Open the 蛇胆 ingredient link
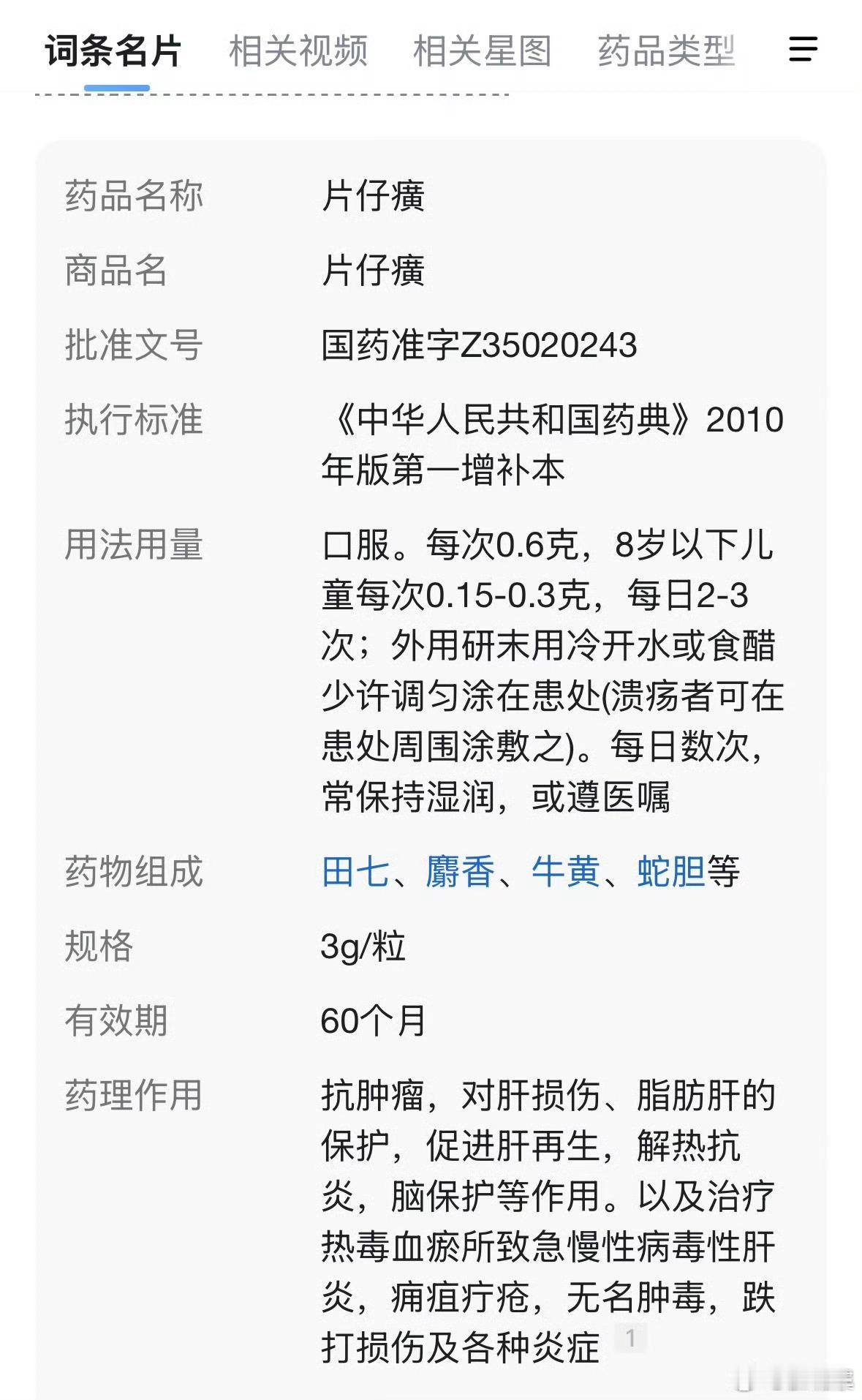This screenshot has height=1400, width=862. [x=667, y=871]
